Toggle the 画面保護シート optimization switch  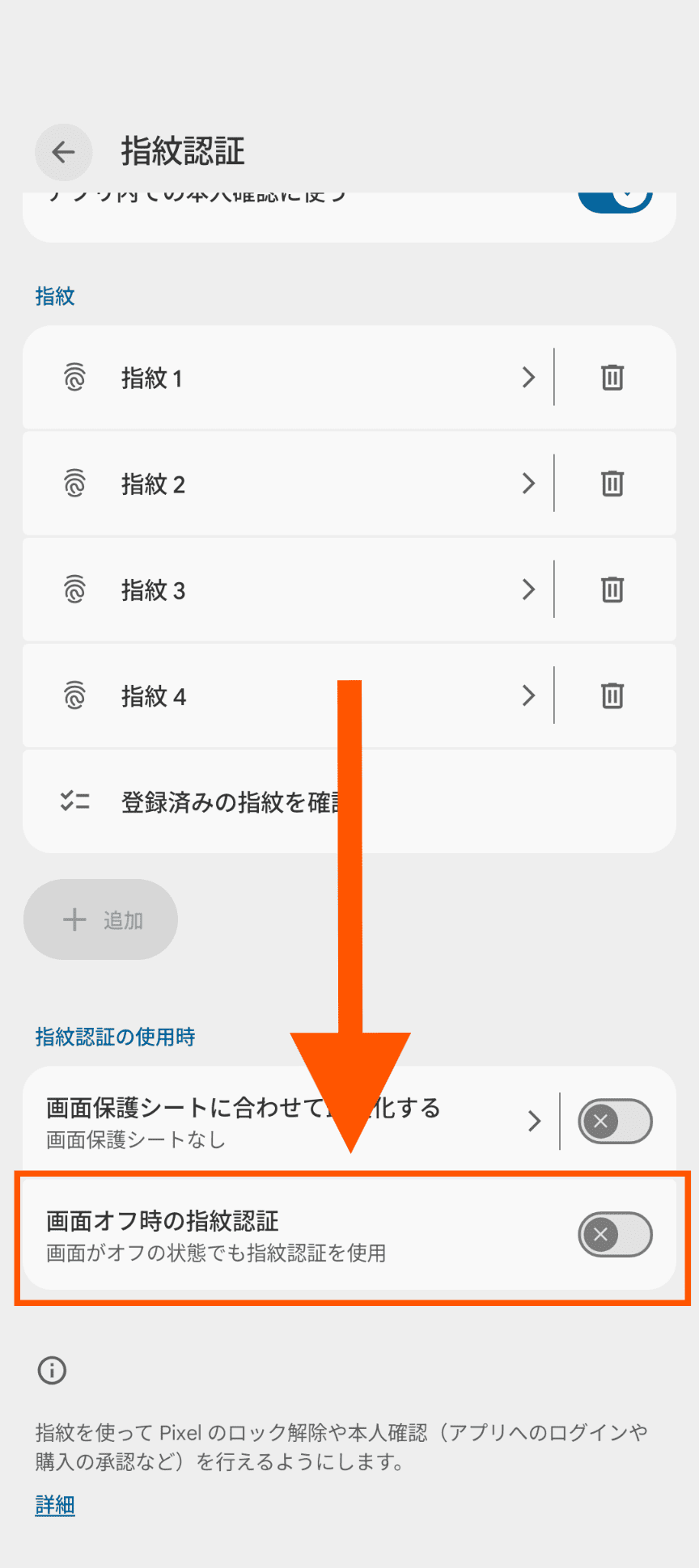615,1121
